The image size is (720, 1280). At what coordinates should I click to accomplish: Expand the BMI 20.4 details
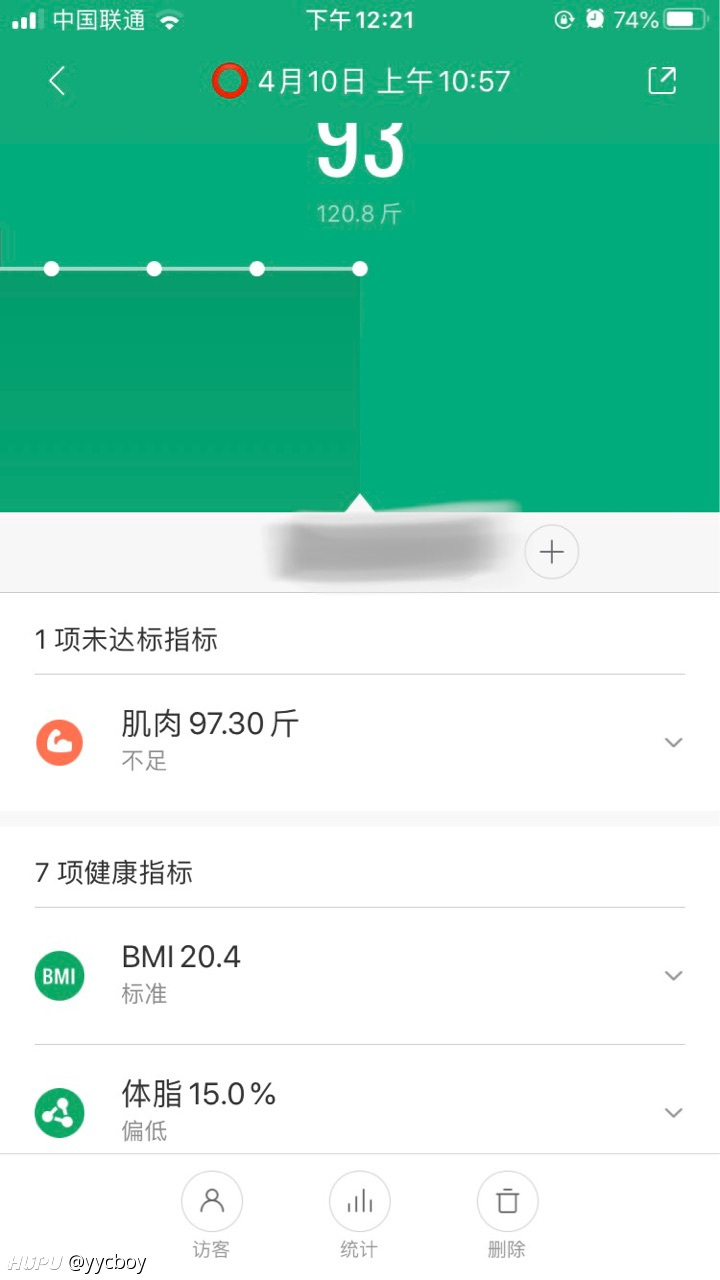(x=360, y=975)
